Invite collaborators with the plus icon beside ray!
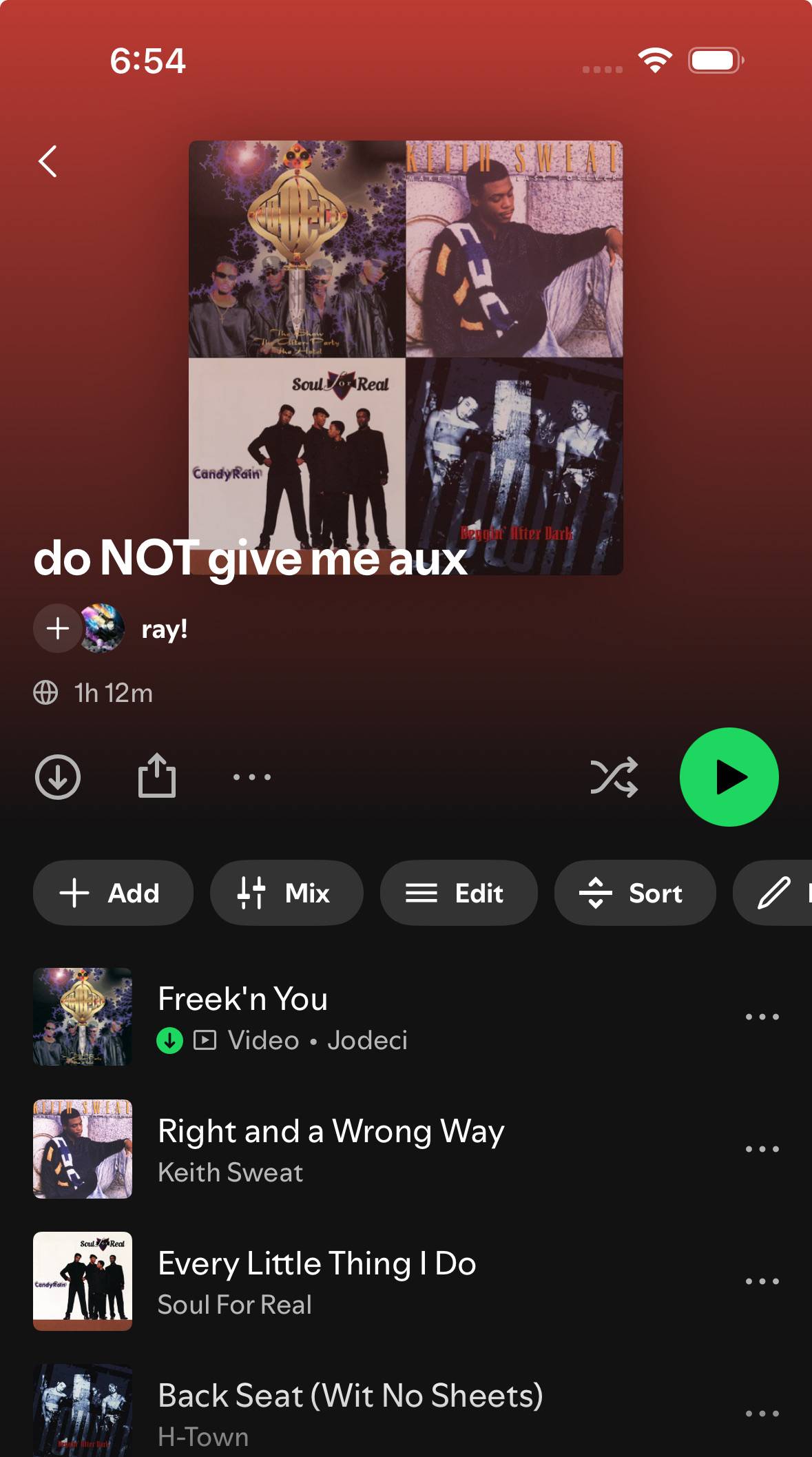This screenshot has height=1457, width=812. tap(58, 628)
